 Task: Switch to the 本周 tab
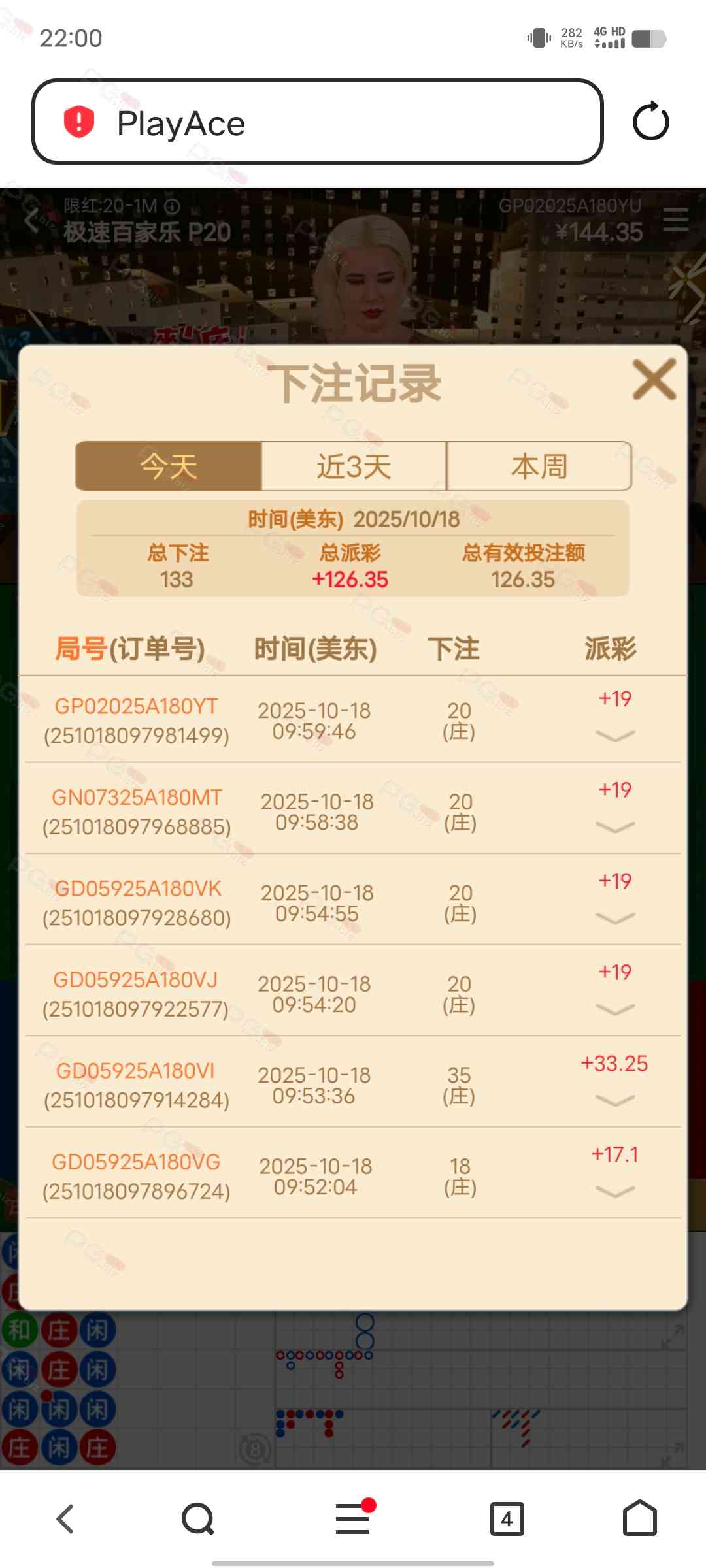click(x=539, y=466)
